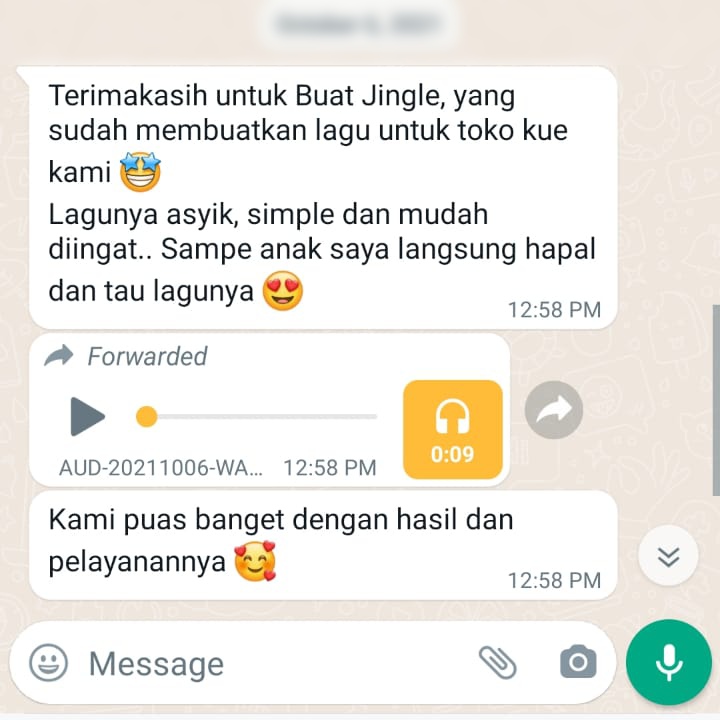Attach a file with the paperclip
This screenshot has width=720, height=720.
[x=497, y=662]
